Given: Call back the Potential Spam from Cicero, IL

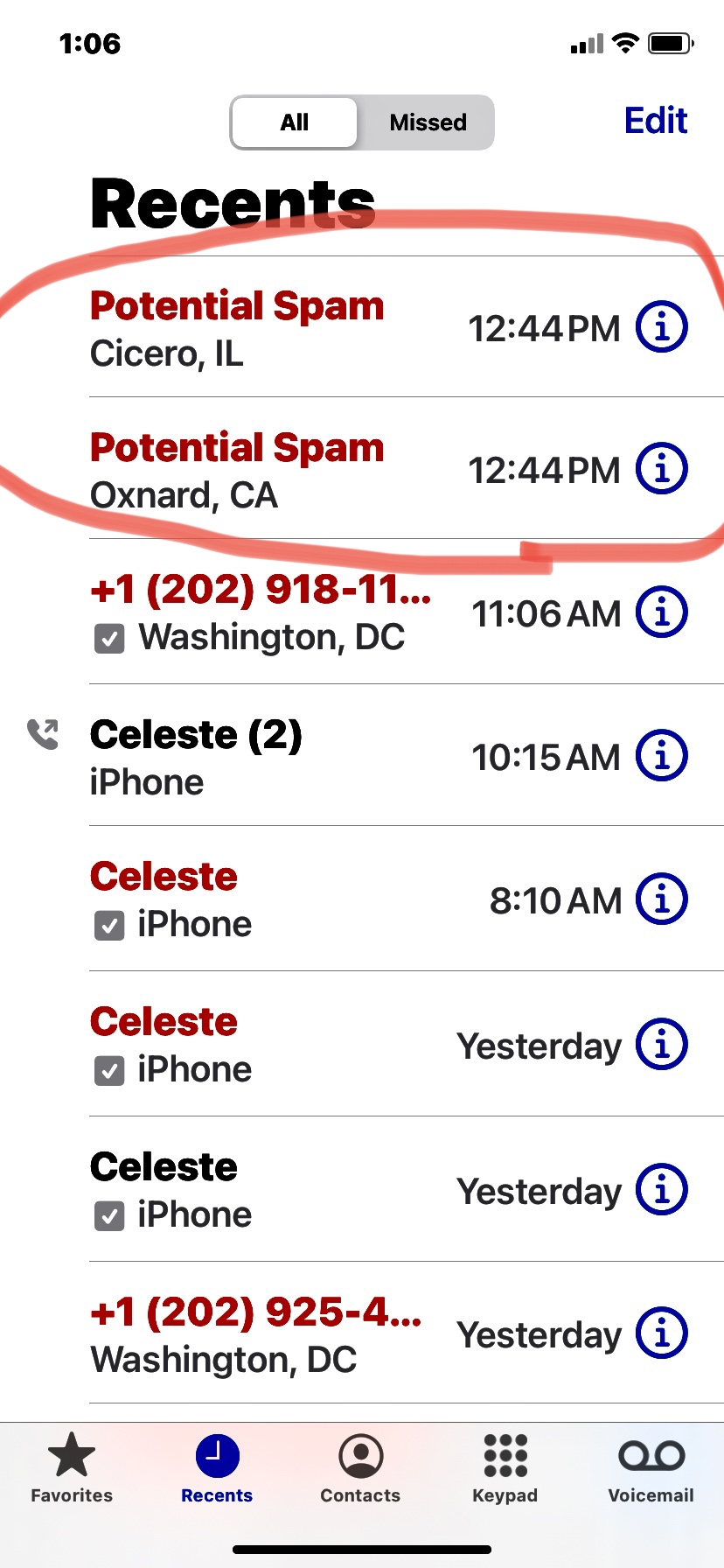Looking at the screenshot, I should pyautogui.click(x=262, y=327).
